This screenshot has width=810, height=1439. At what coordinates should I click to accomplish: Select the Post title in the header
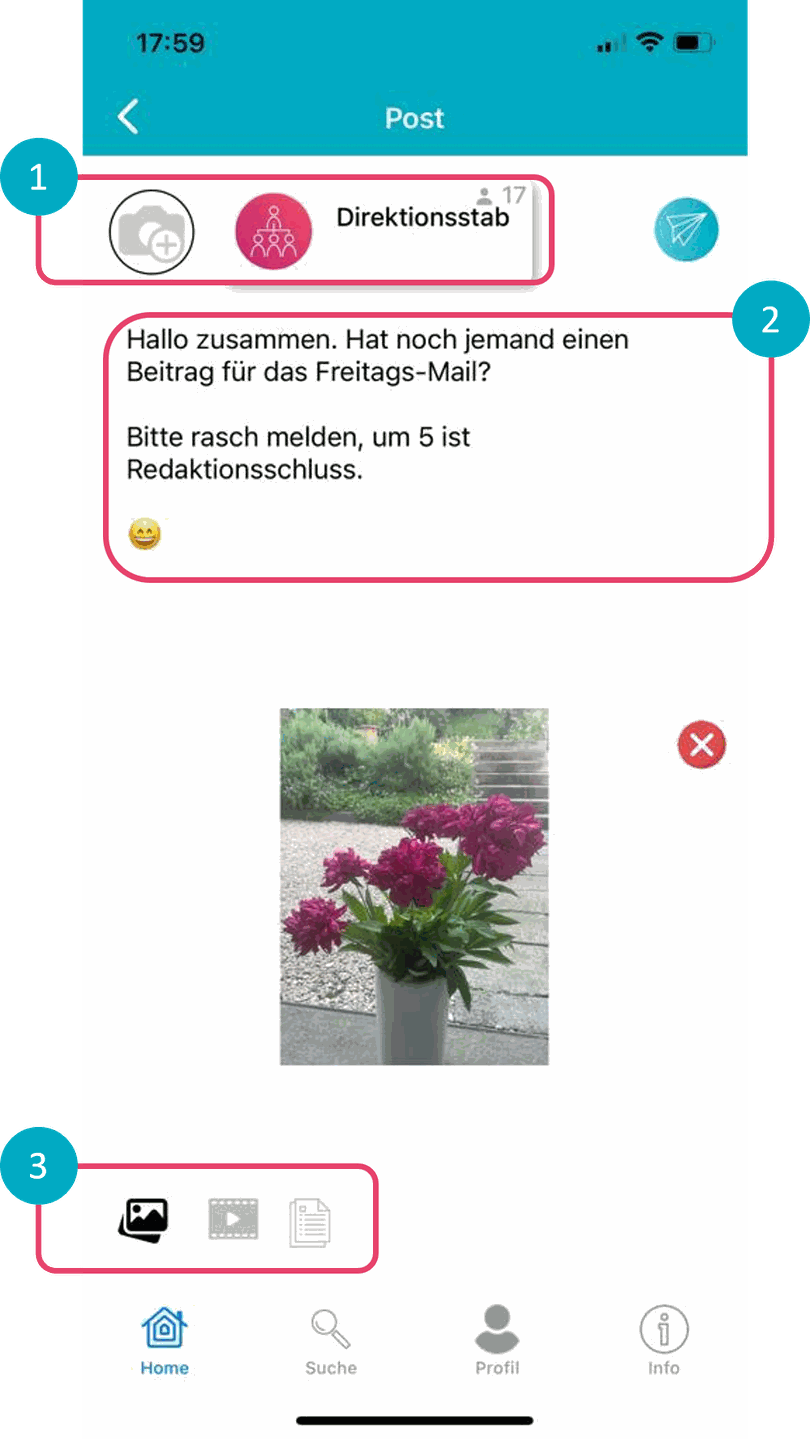[413, 118]
